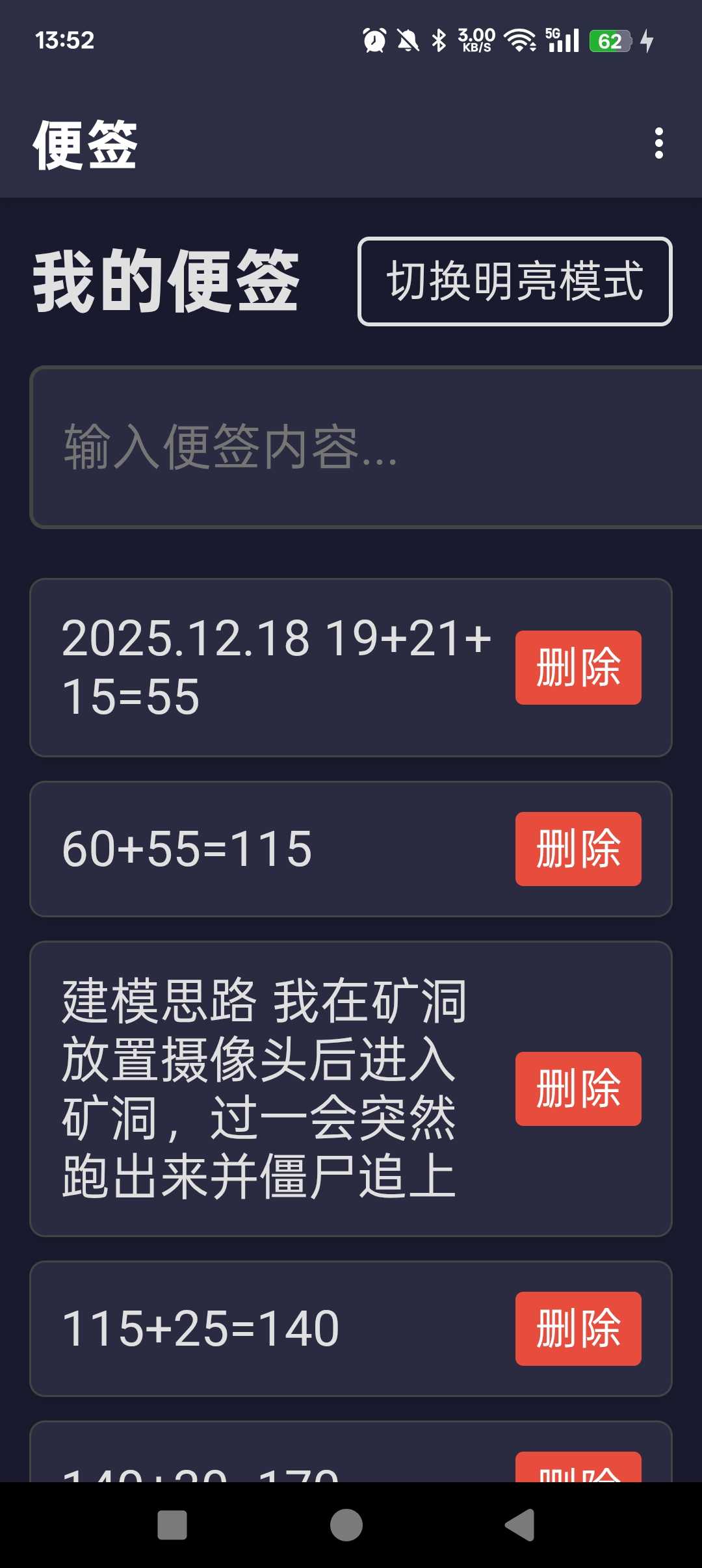Delete the 建模思路 note

tap(578, 1089)
